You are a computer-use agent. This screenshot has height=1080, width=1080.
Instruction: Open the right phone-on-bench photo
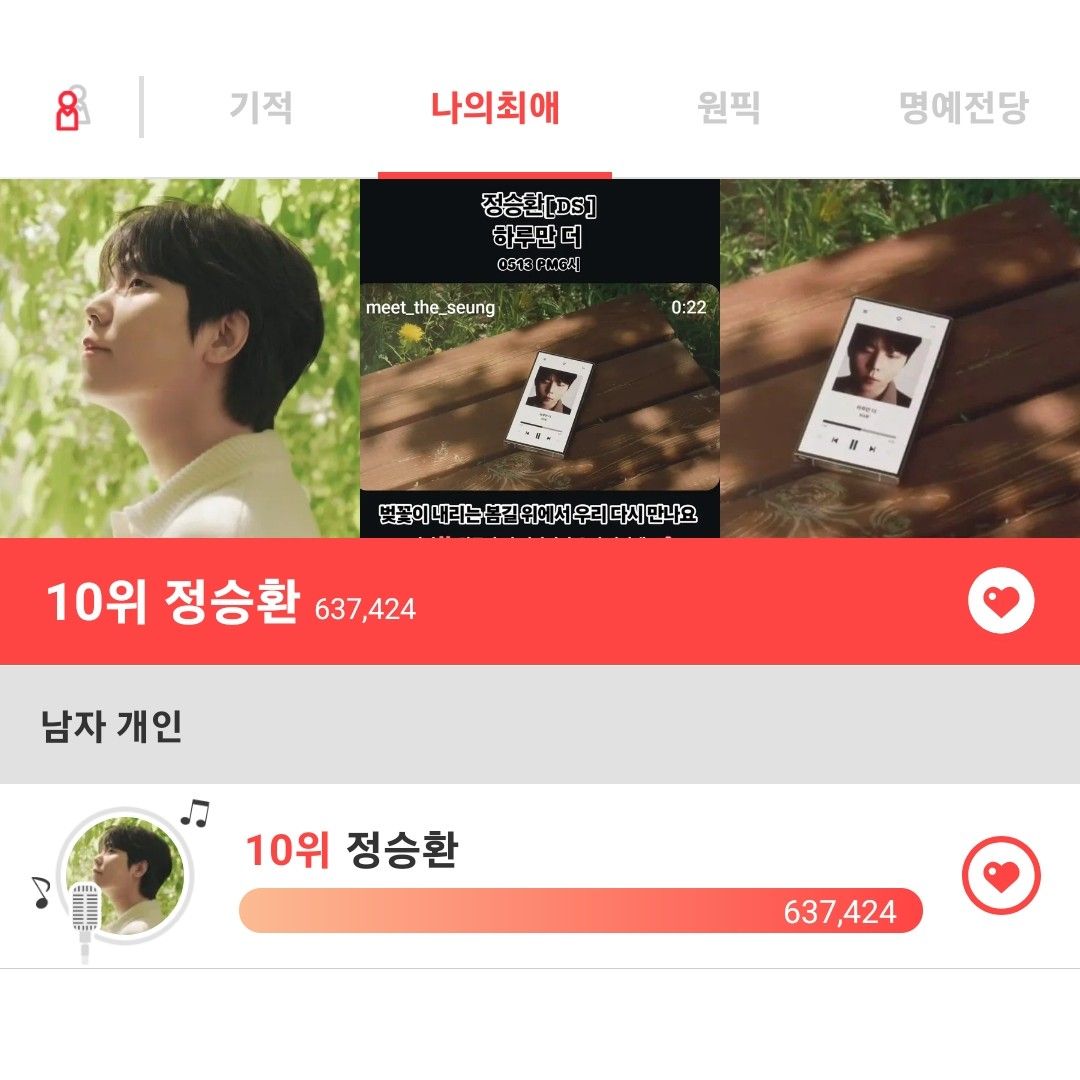900,358
